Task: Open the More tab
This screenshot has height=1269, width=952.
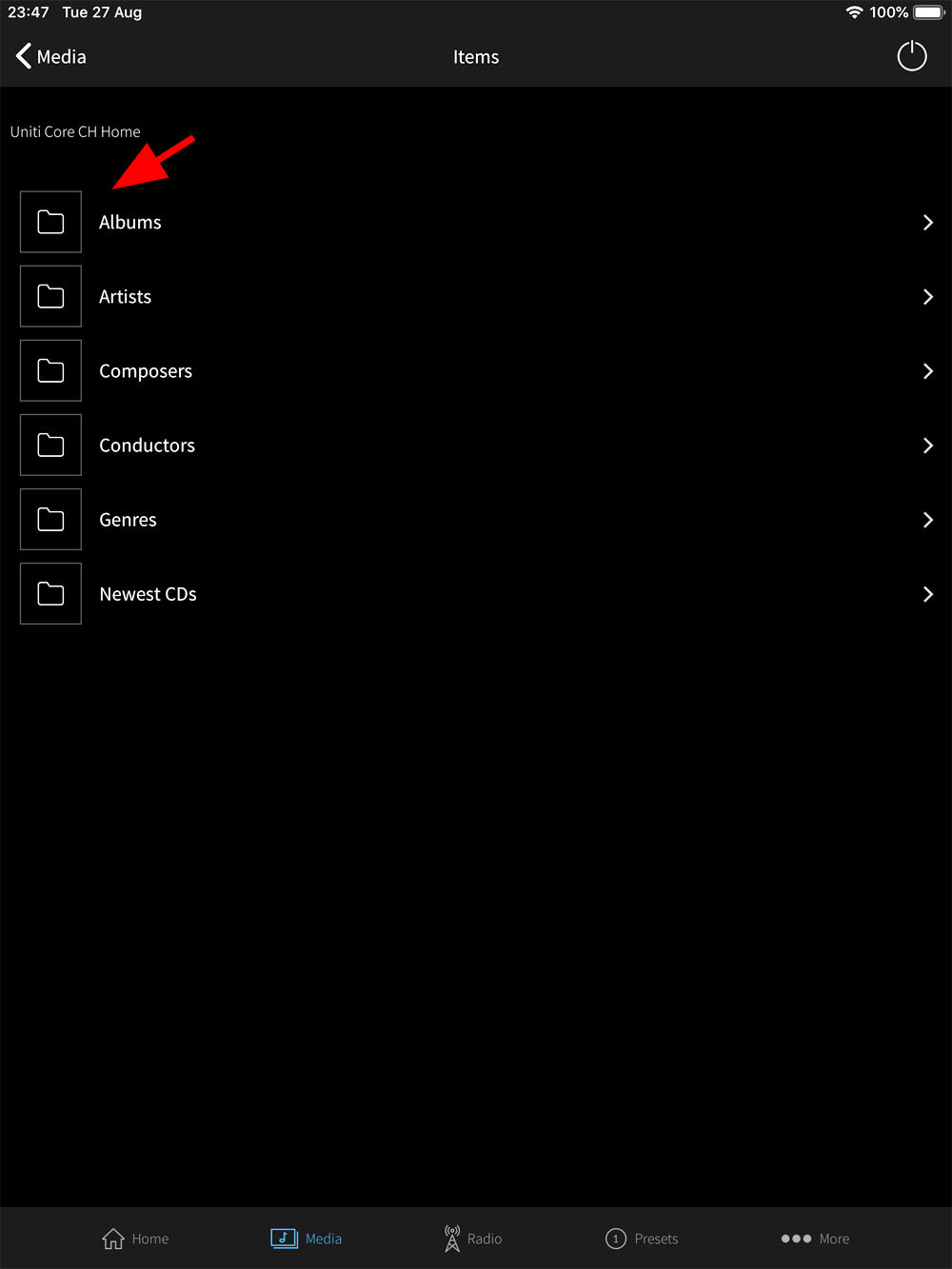Action: point(815,1239)
